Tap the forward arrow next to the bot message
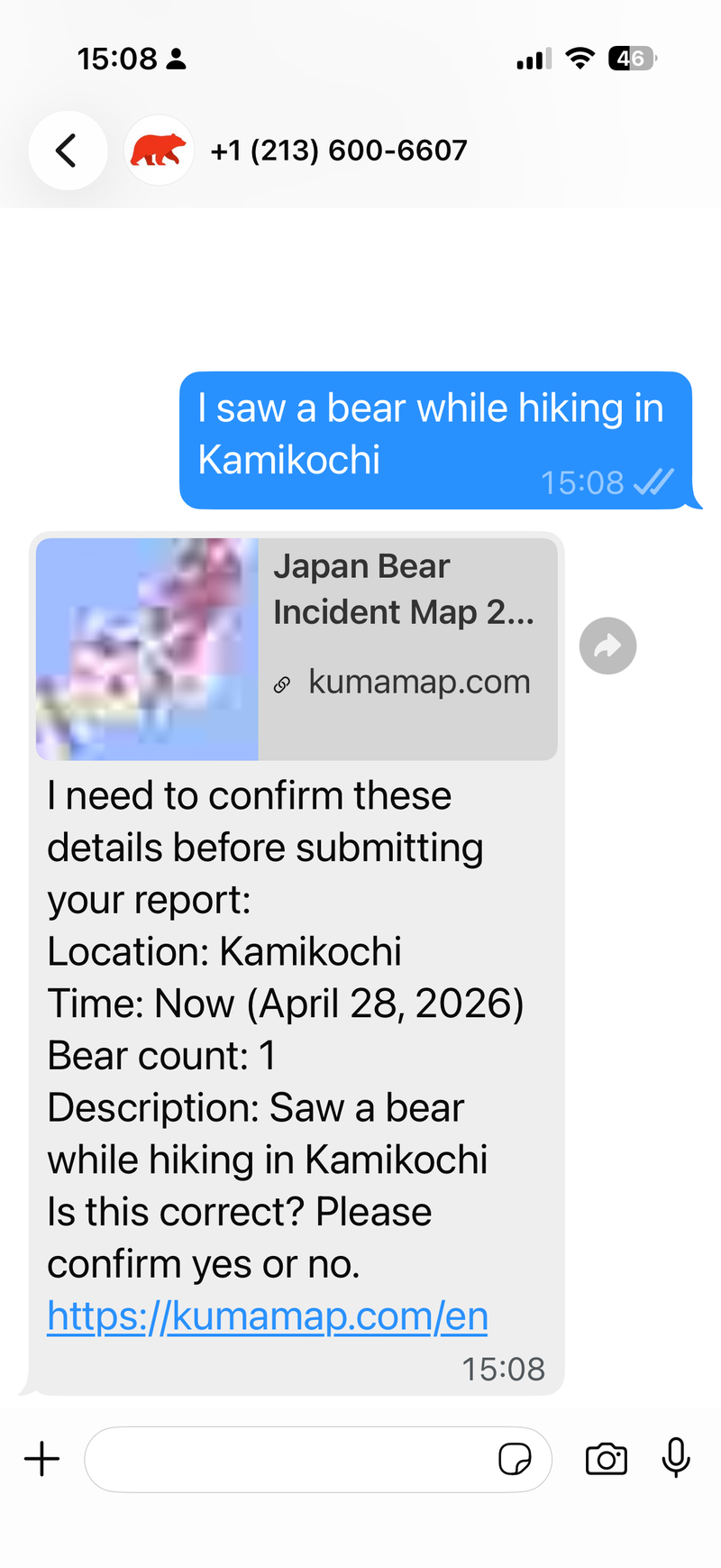The image size is (721, 1568). [607, 646]
